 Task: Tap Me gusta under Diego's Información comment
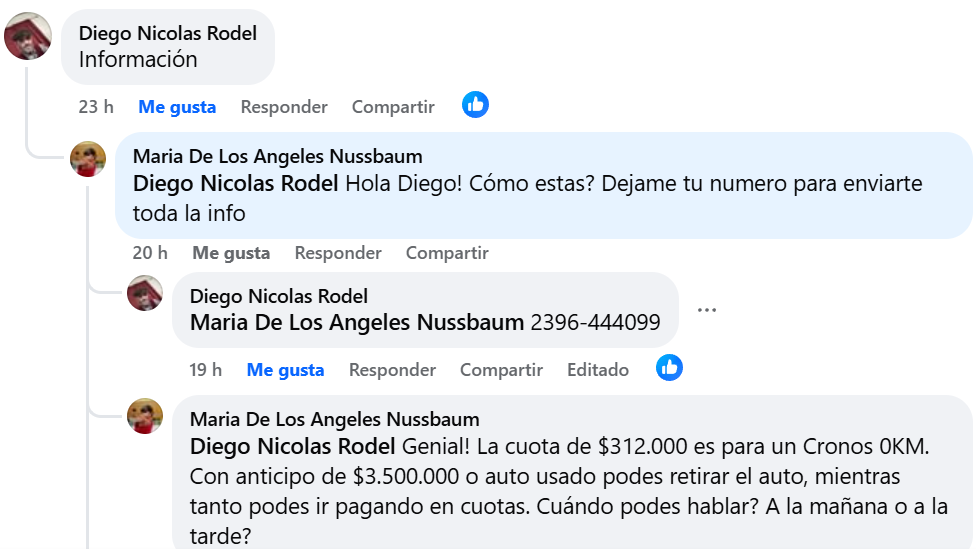(x=177, y=107)
